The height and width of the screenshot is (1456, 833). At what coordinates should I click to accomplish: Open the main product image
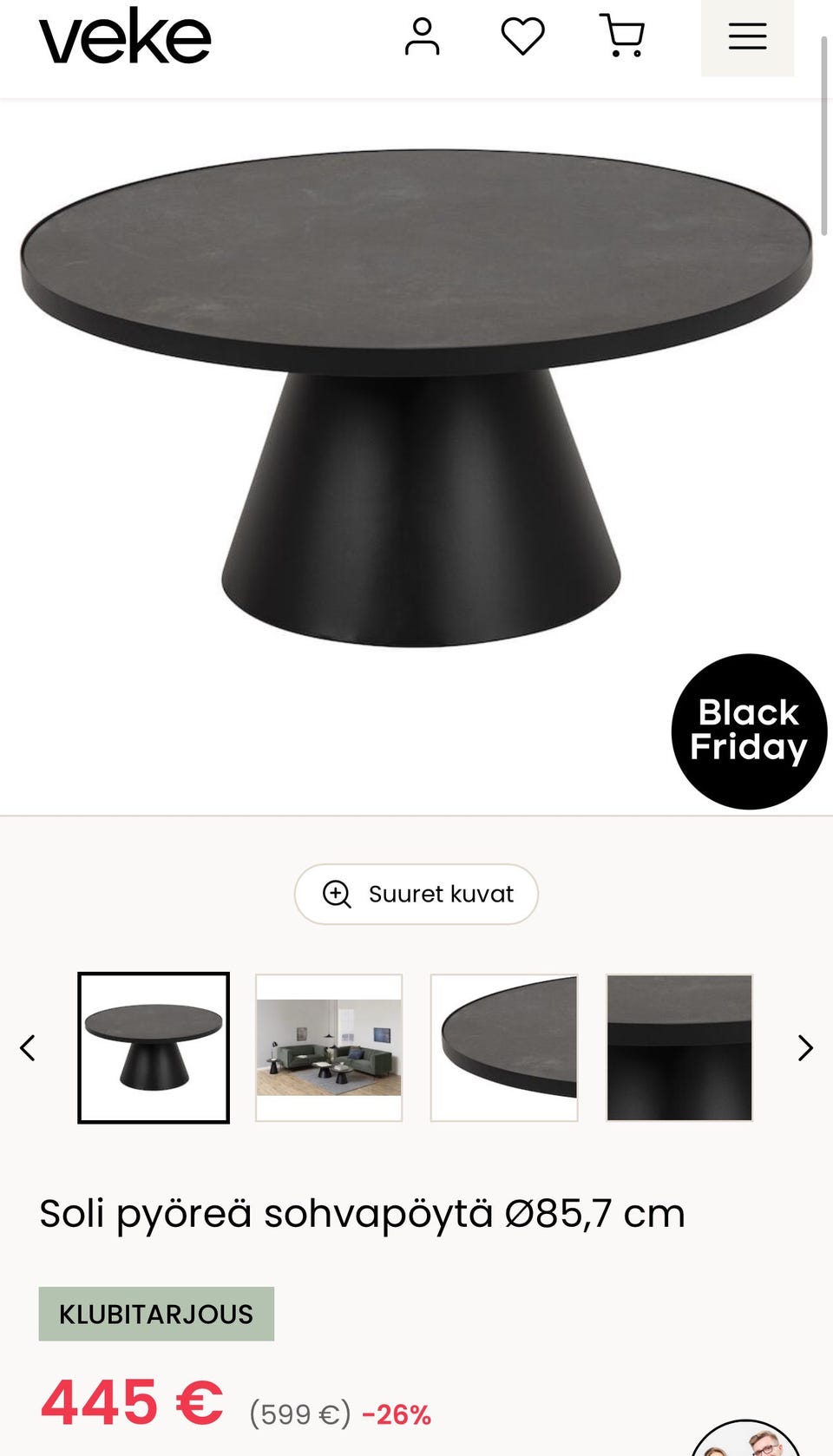(416, 399)
